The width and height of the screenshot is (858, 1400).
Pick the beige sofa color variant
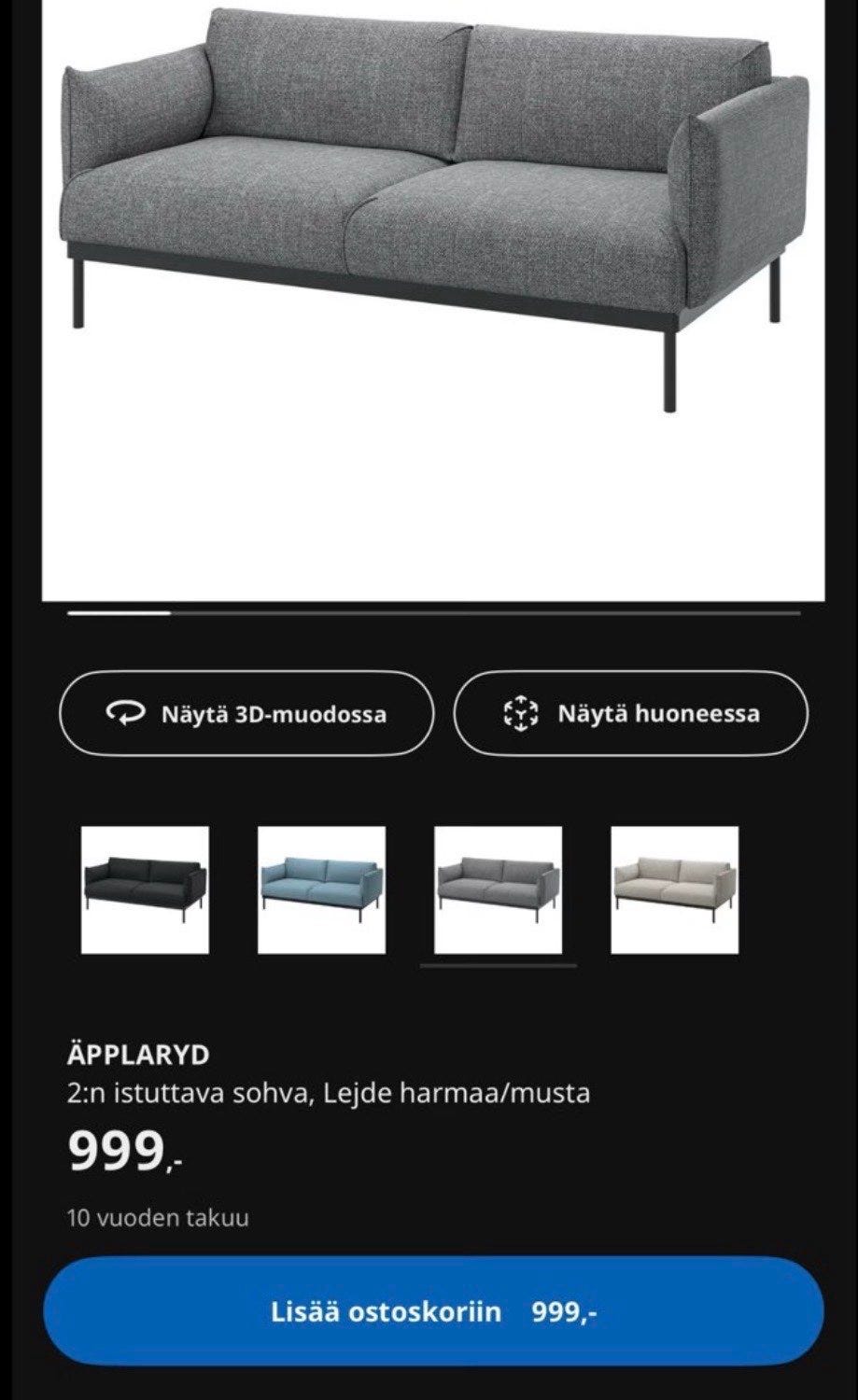pos(674,889)
